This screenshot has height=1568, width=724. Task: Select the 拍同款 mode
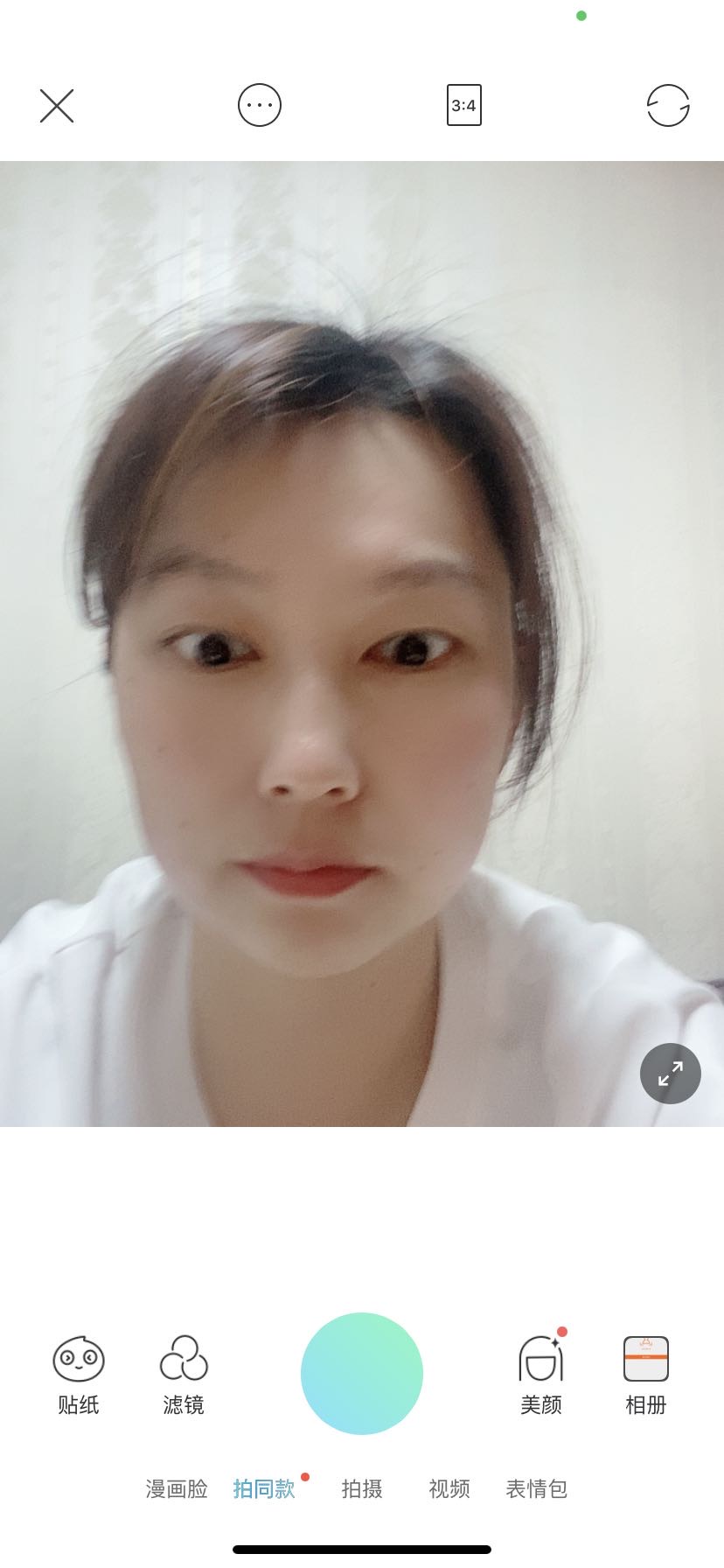[x=264, y=1488]
